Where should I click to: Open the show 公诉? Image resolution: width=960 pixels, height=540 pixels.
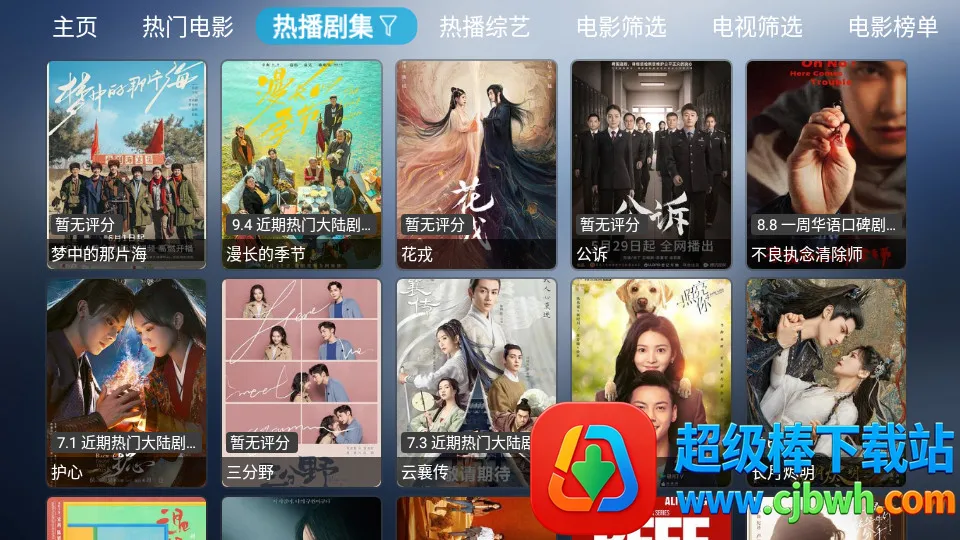click(651, 165)
